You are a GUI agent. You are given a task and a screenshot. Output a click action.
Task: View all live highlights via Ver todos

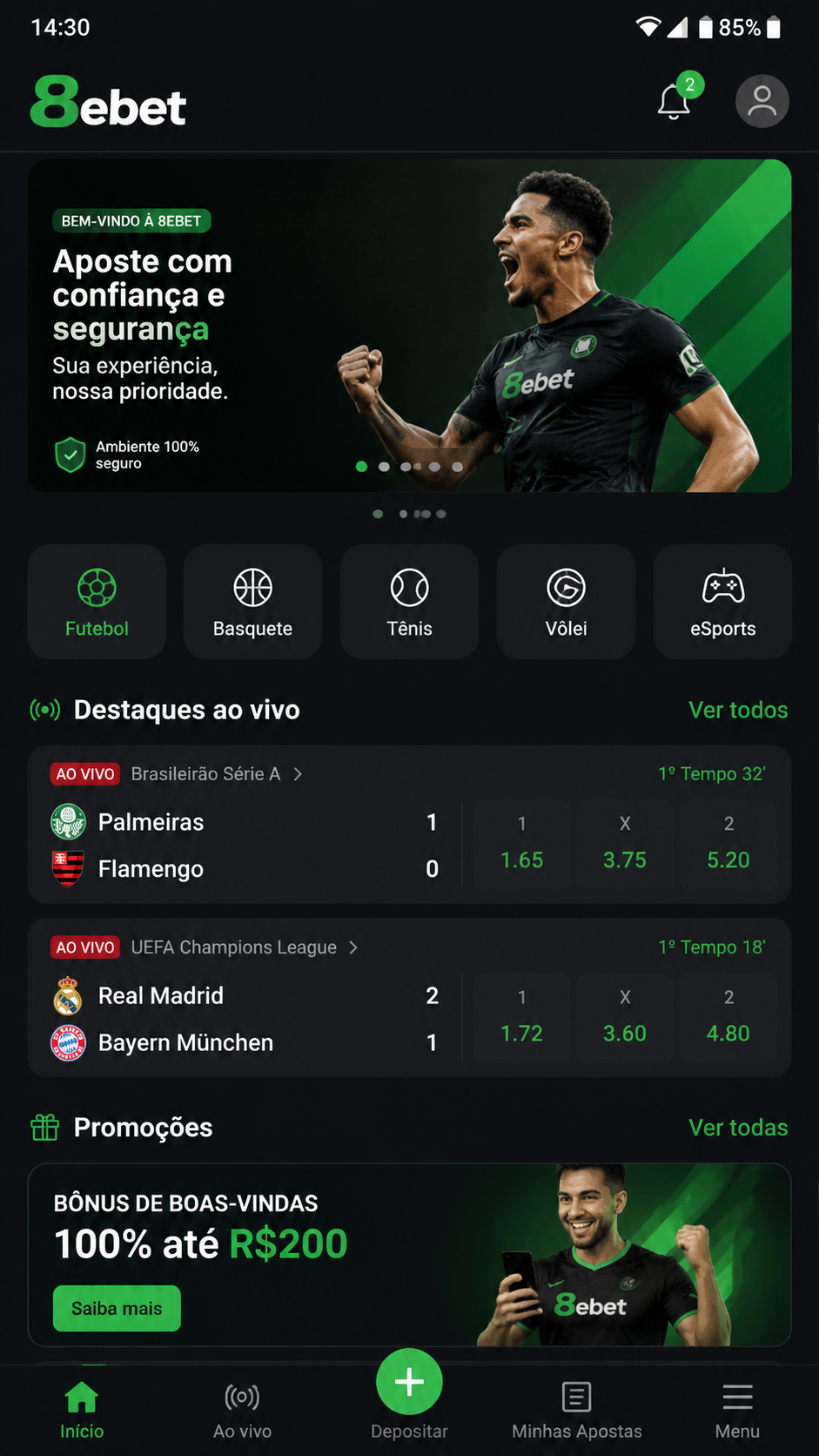pyautogui.click(x=738, y=710)
